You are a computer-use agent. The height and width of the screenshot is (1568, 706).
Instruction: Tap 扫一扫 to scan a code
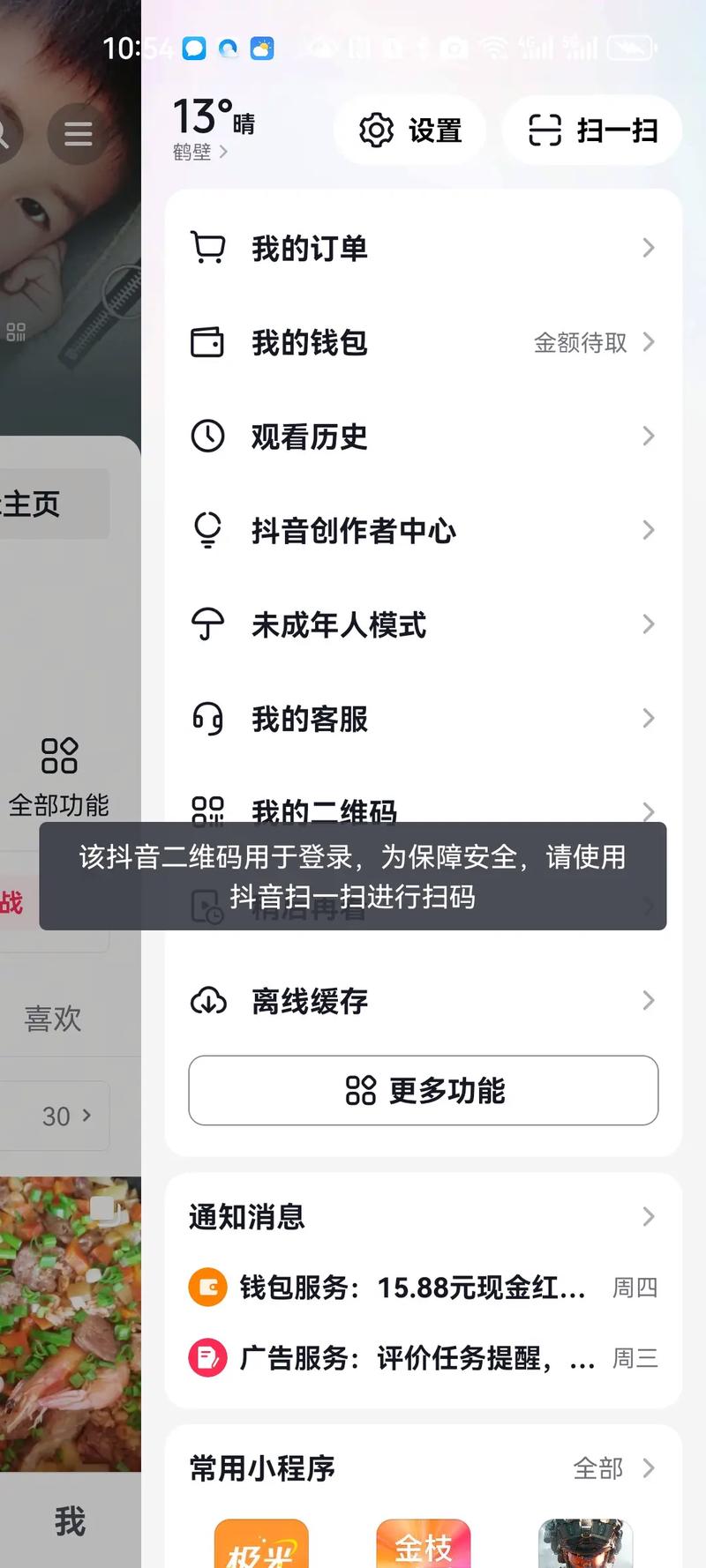click(x=592, y=131)
